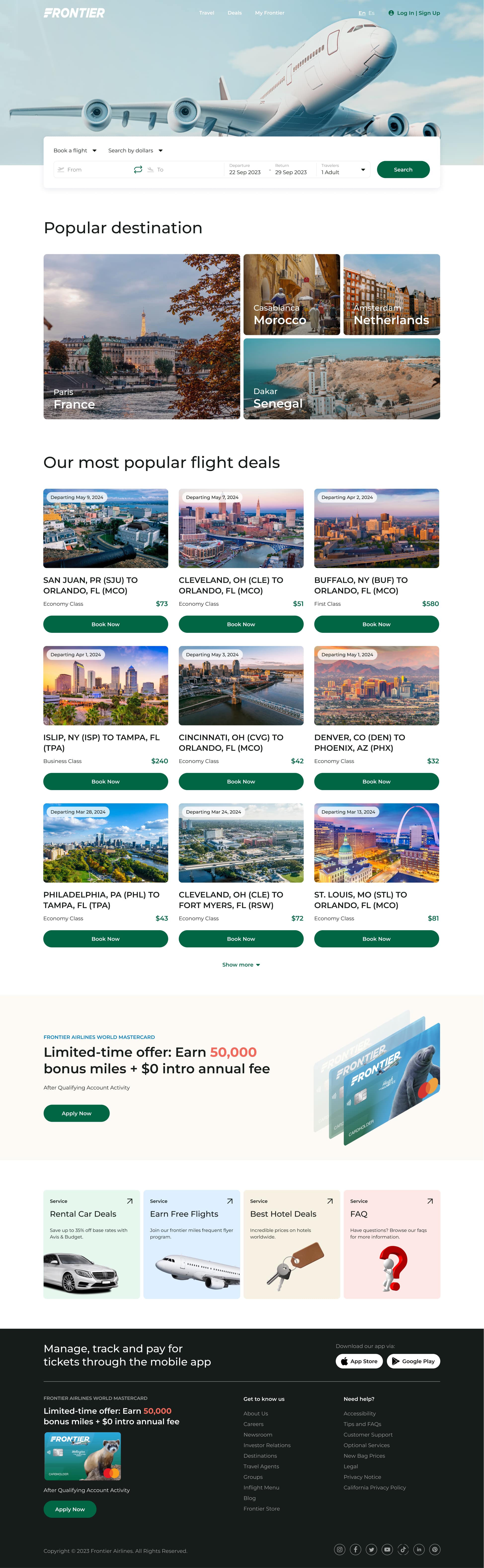Viewport: 484px width, 1568px height.
Task: Expand Show more flight deals
Action: pos(241,965)
